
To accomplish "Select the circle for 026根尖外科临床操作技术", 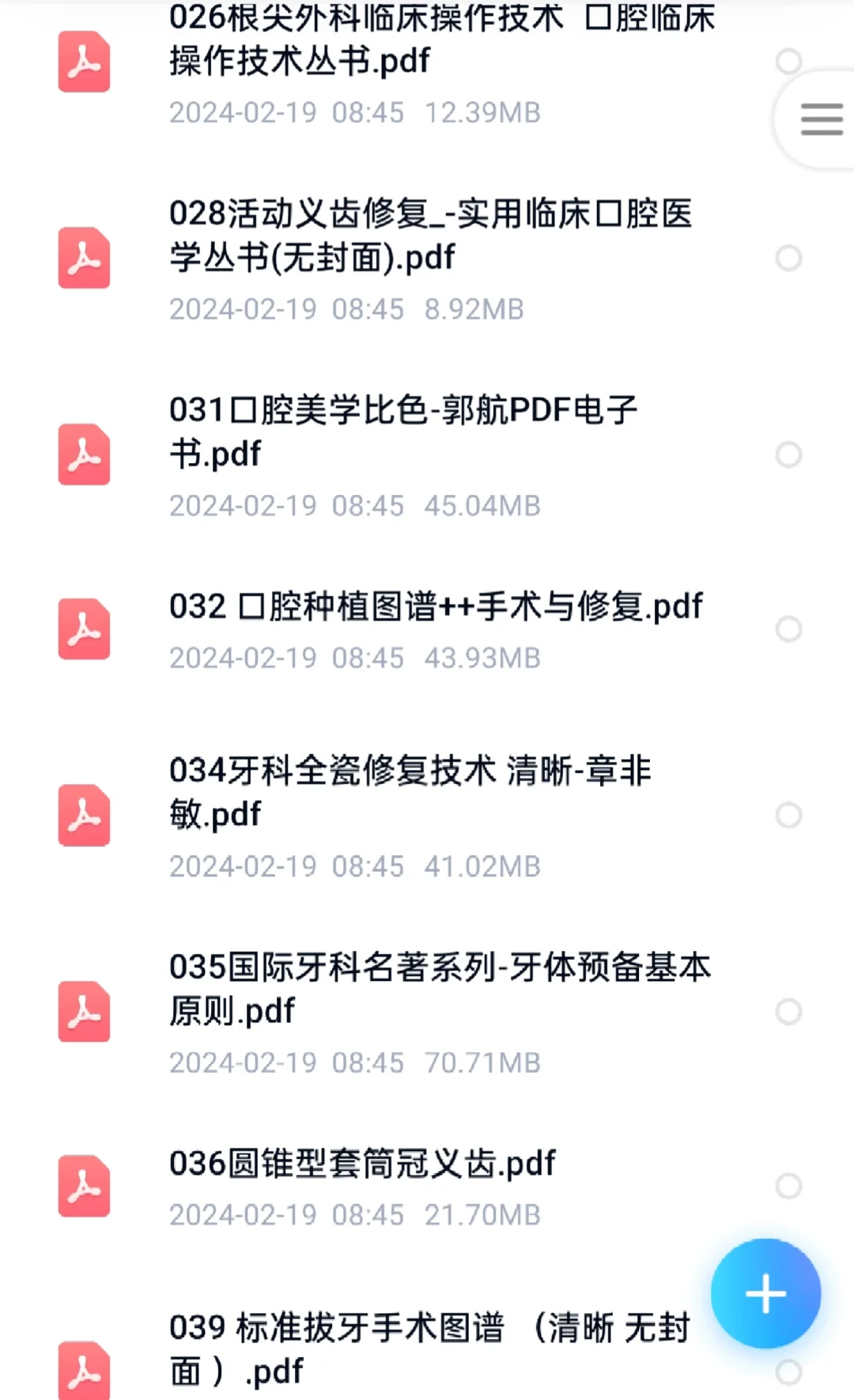I will [788, 61].
